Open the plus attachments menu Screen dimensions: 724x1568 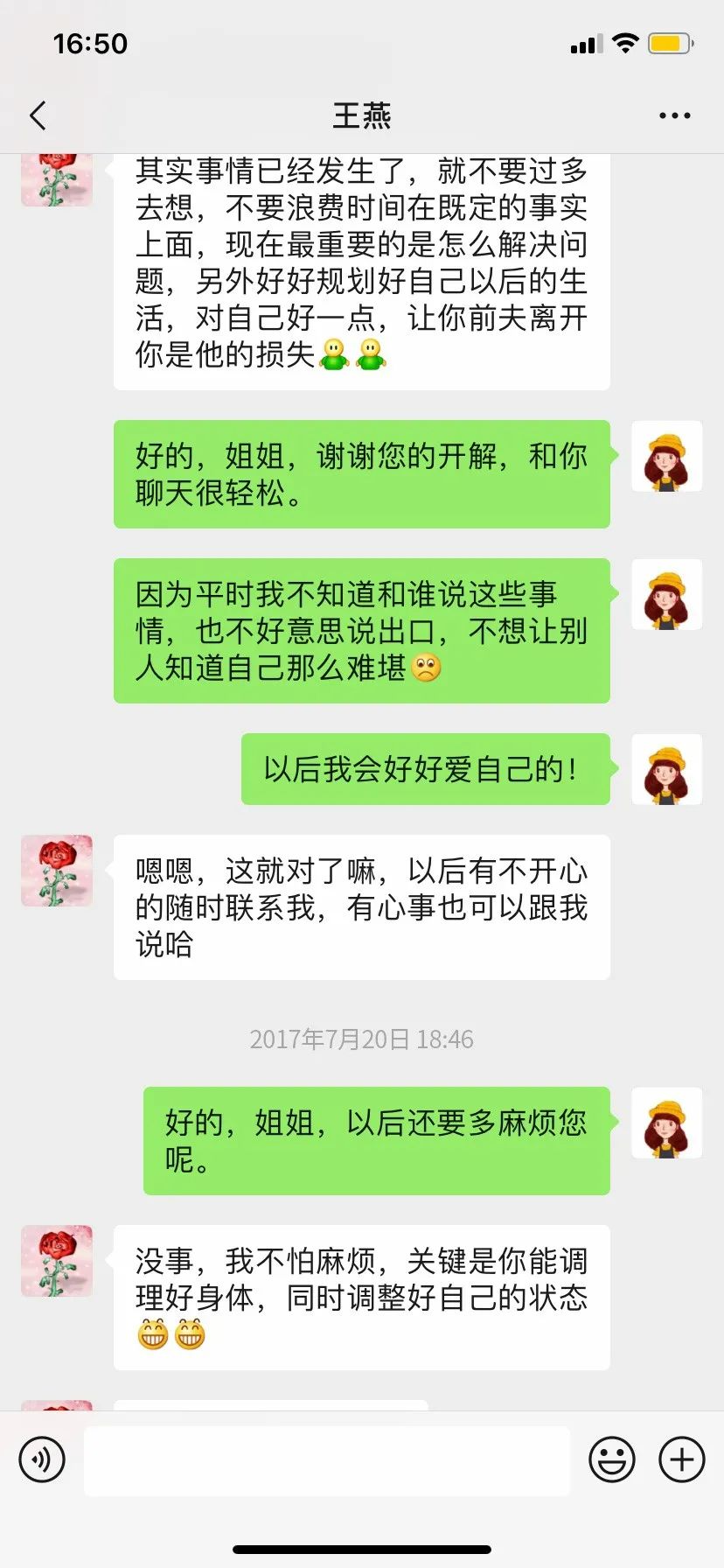(x=681, y=1459)
